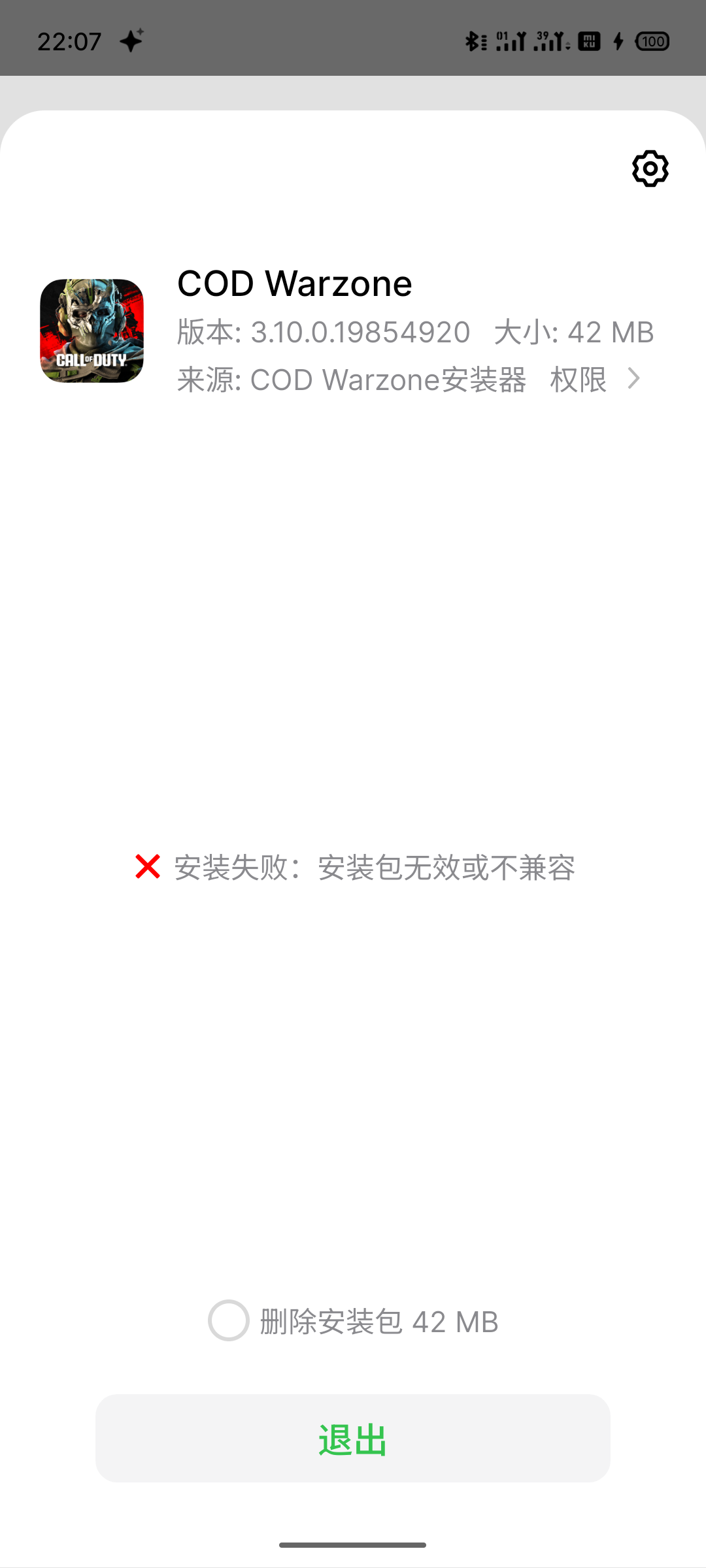Open installer settings gear icon

[650, 169]
